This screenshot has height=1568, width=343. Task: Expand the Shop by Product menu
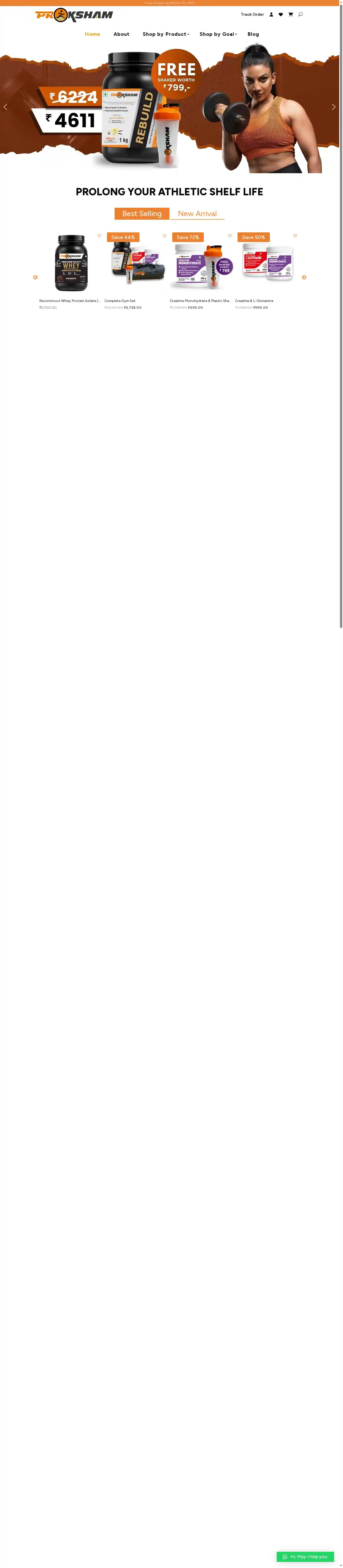coord(166,34)
